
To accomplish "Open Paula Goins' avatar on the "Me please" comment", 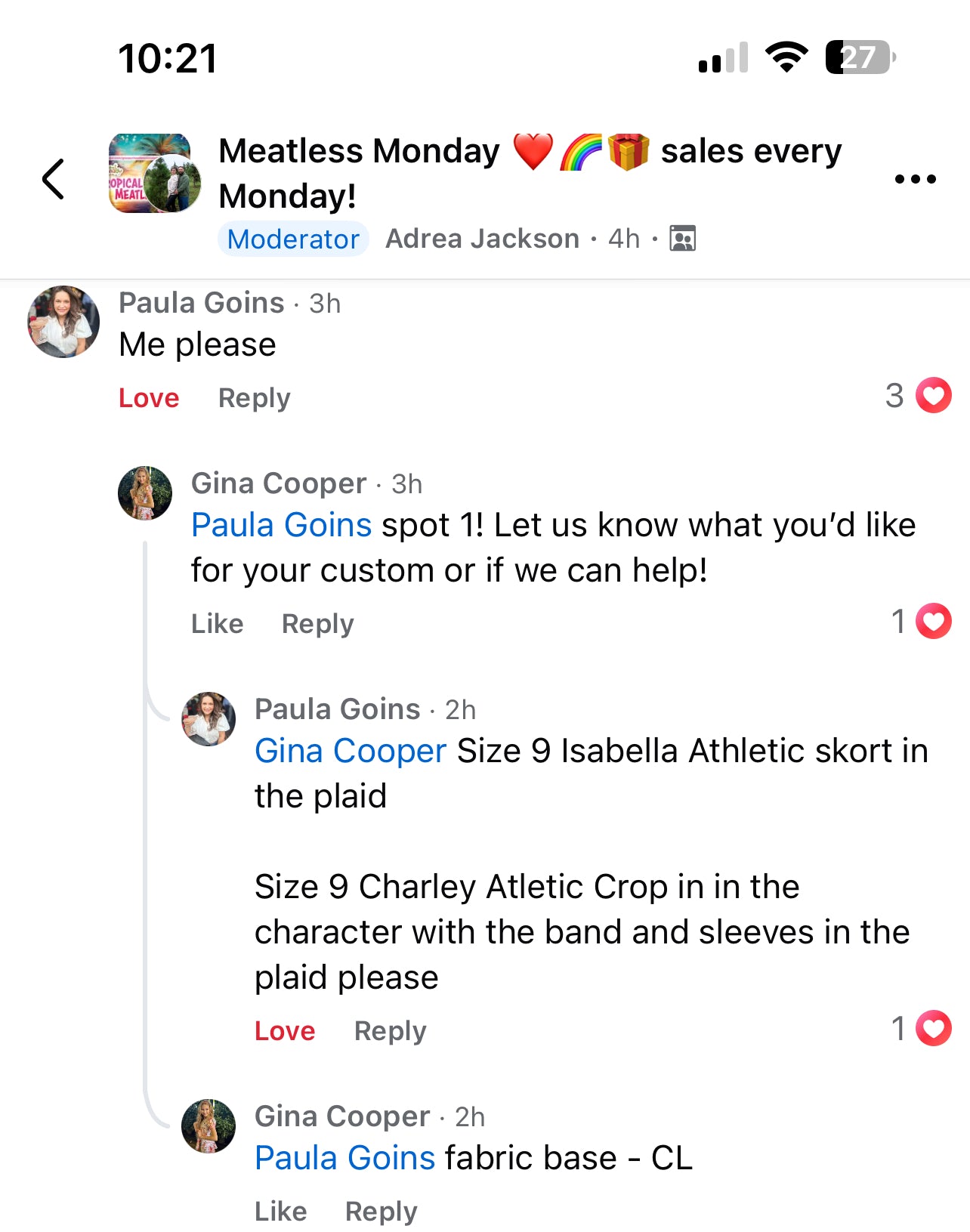I will click(63, 322).
